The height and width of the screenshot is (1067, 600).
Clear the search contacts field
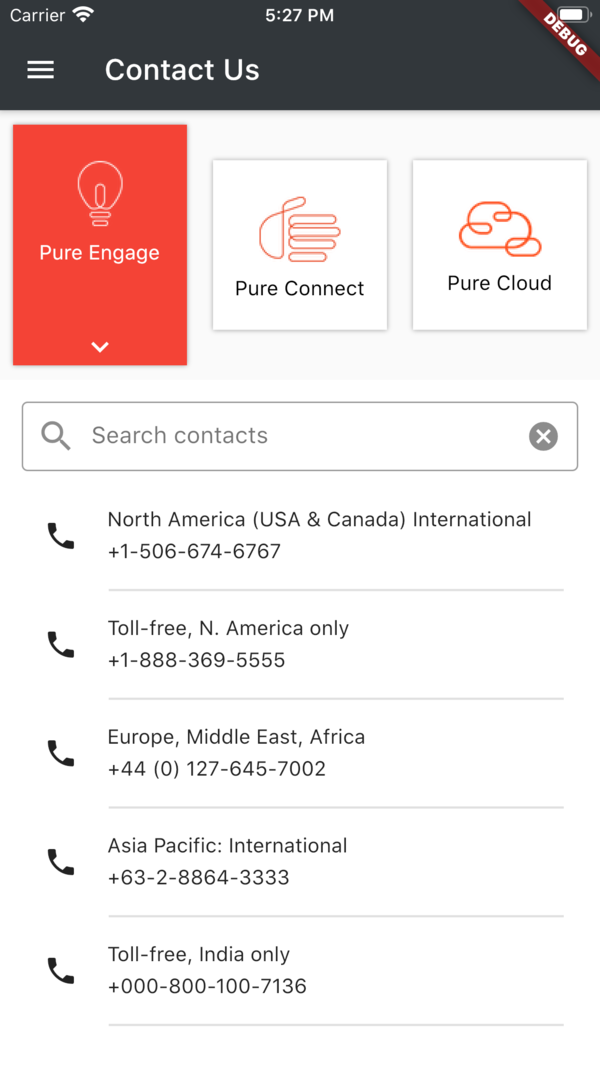coord(543,436)
